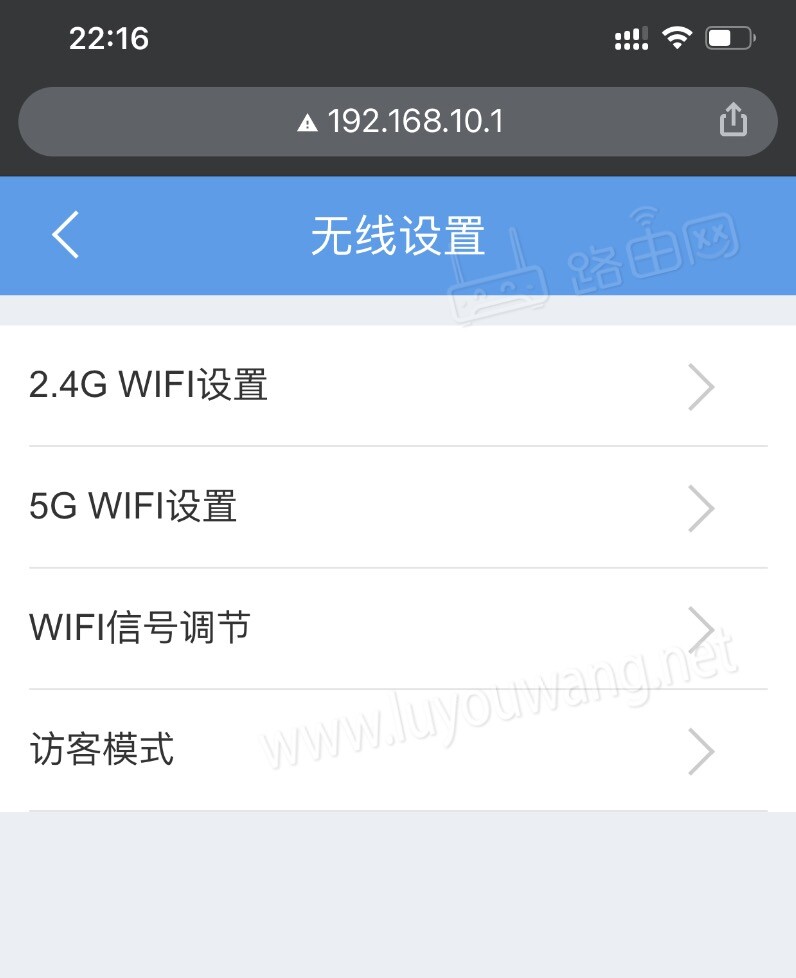Tap the share icon in address bar
Image resolution: width=796 pixels, height=978 pixels.
click(733, 121)
